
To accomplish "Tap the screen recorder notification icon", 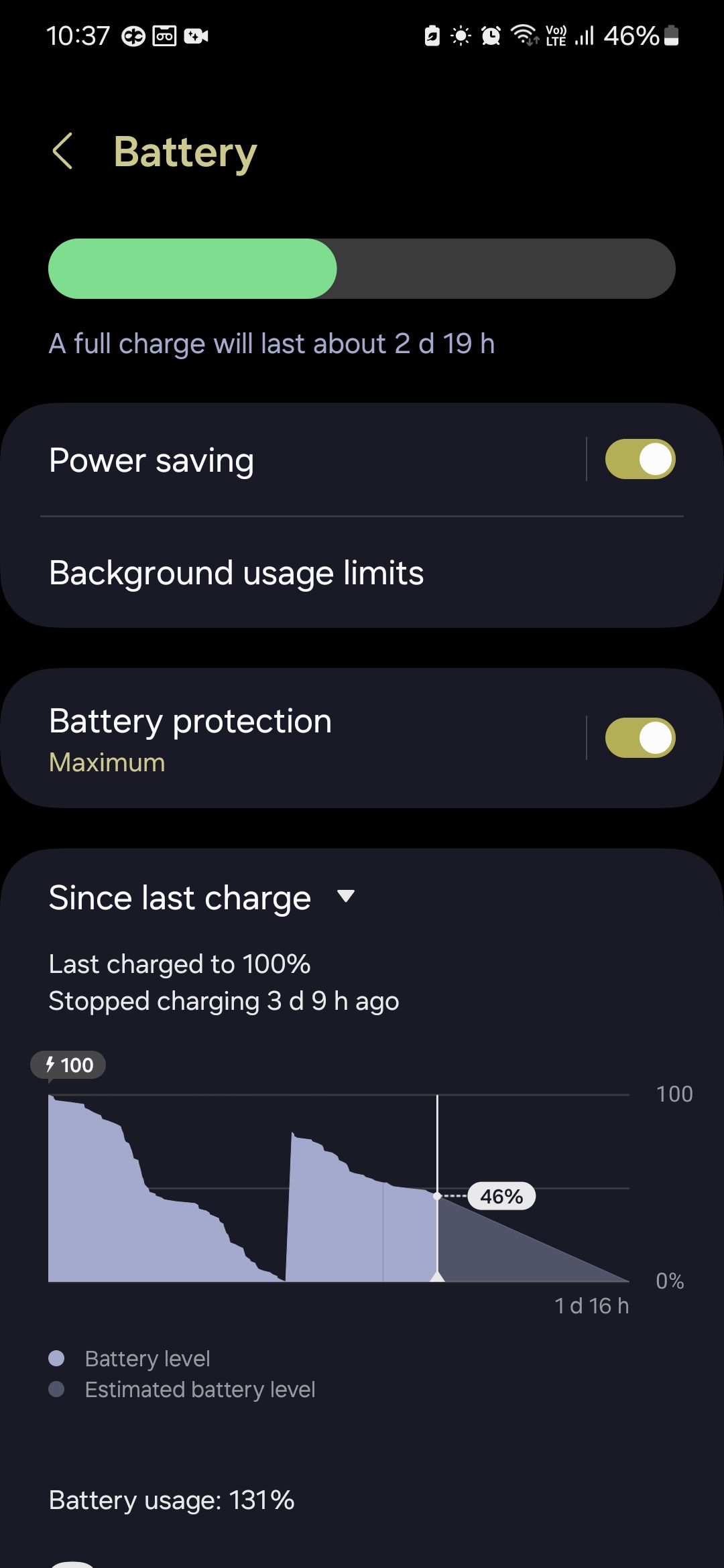I will pyautogui.click(x=163, y=37).
